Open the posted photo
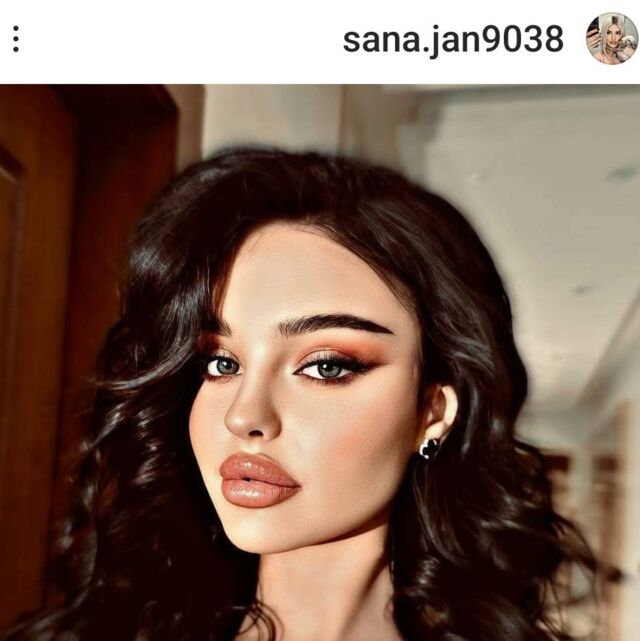 pyautogui.click(x=320, y=362)
